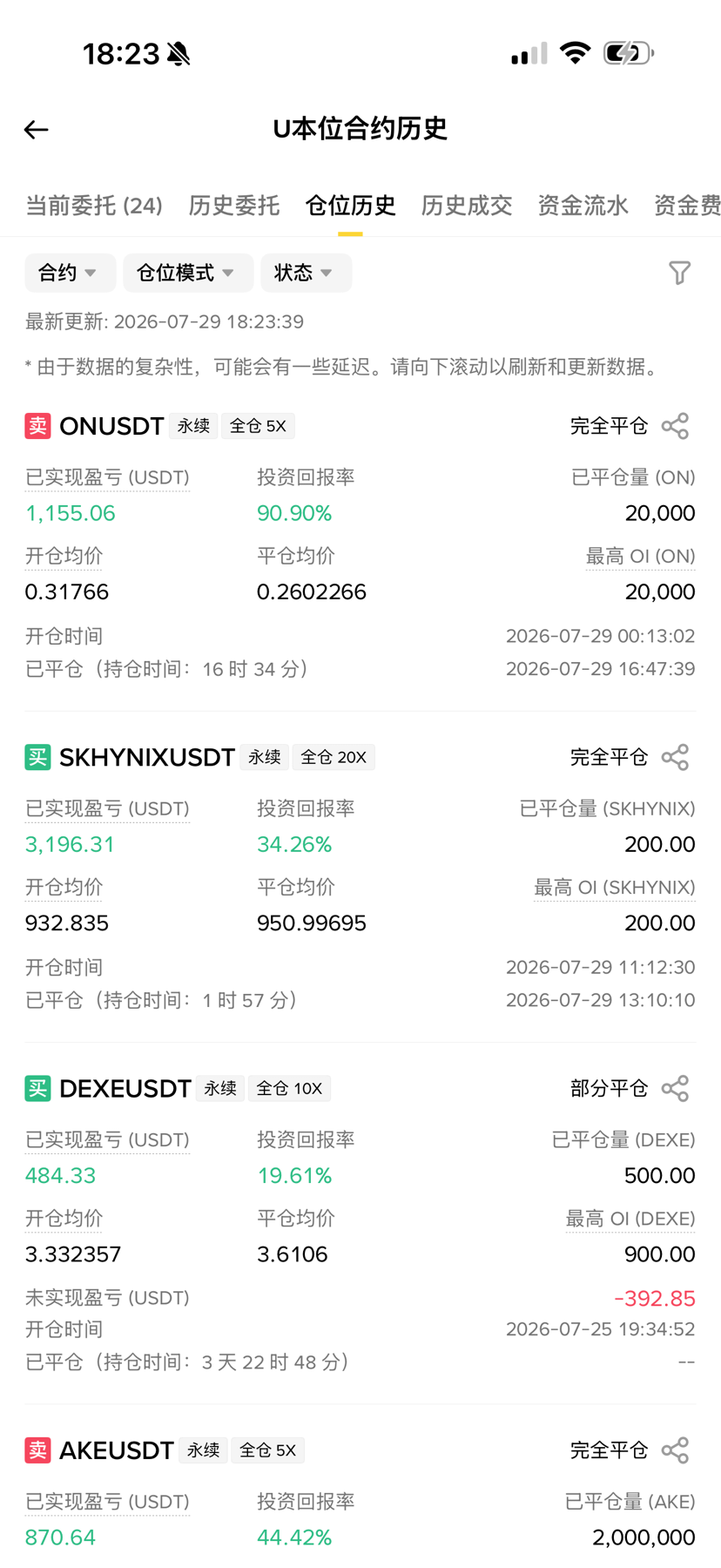Image resolution: width=721 pixels, height=1568 pixels.
Task: Select the 历史成交 tab
Action: pyautogui.click(x=467, y=206)
